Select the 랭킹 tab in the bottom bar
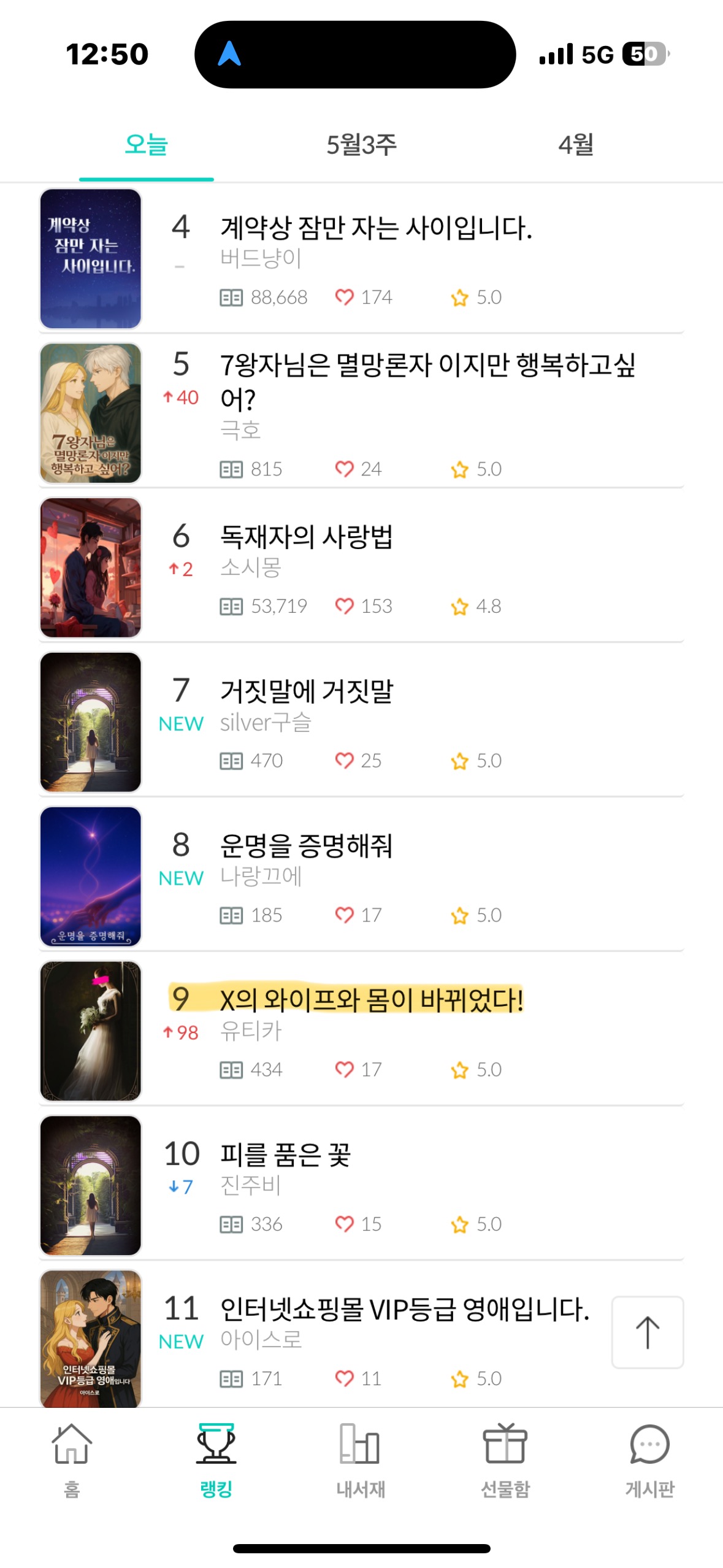723x1568 pixels. (x=216, y=1461)
